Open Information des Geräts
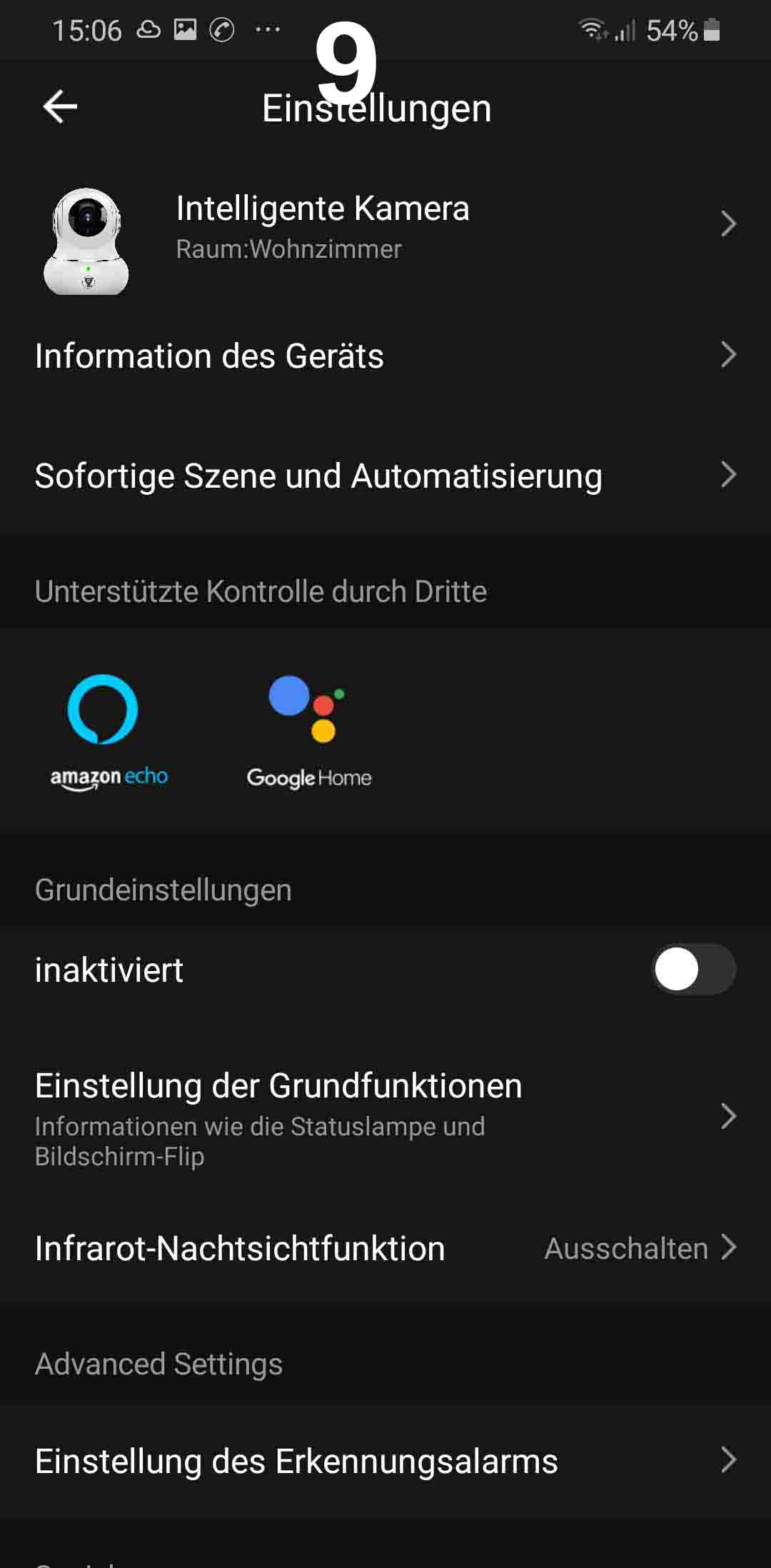771x1568 pixels. 385,356
